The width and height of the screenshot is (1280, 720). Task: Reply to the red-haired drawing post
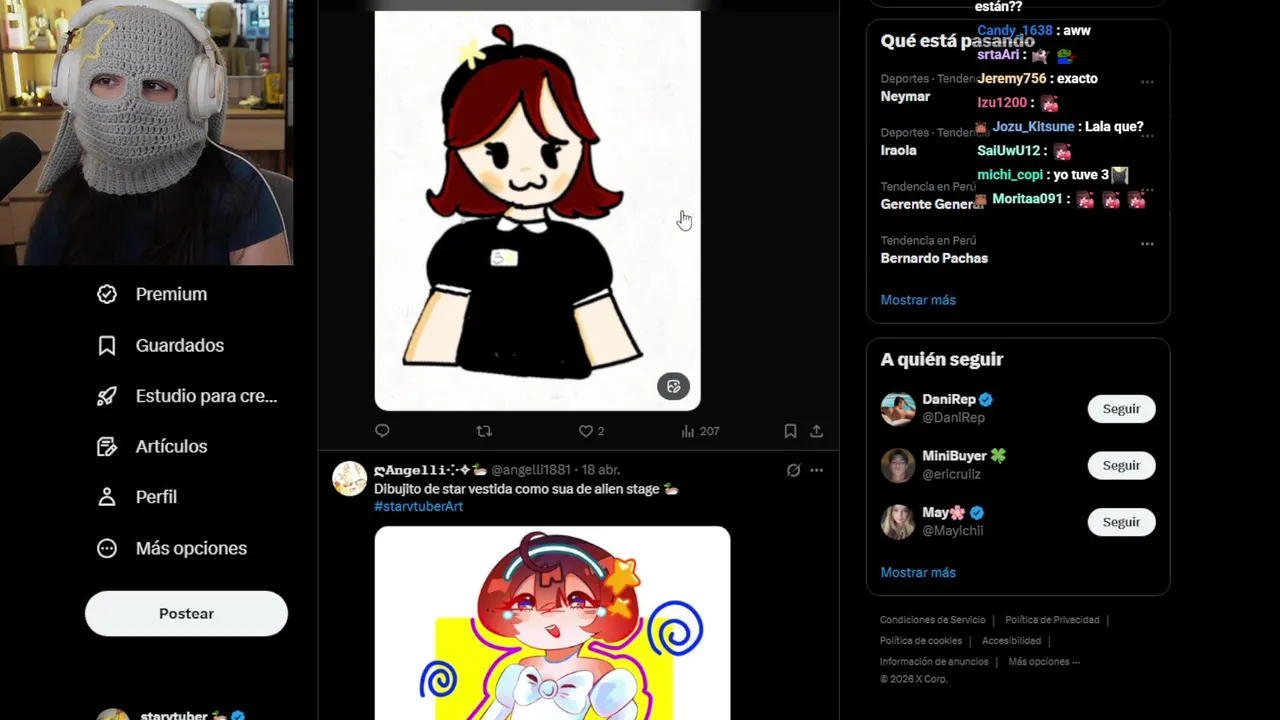click(x=382, y=431)
